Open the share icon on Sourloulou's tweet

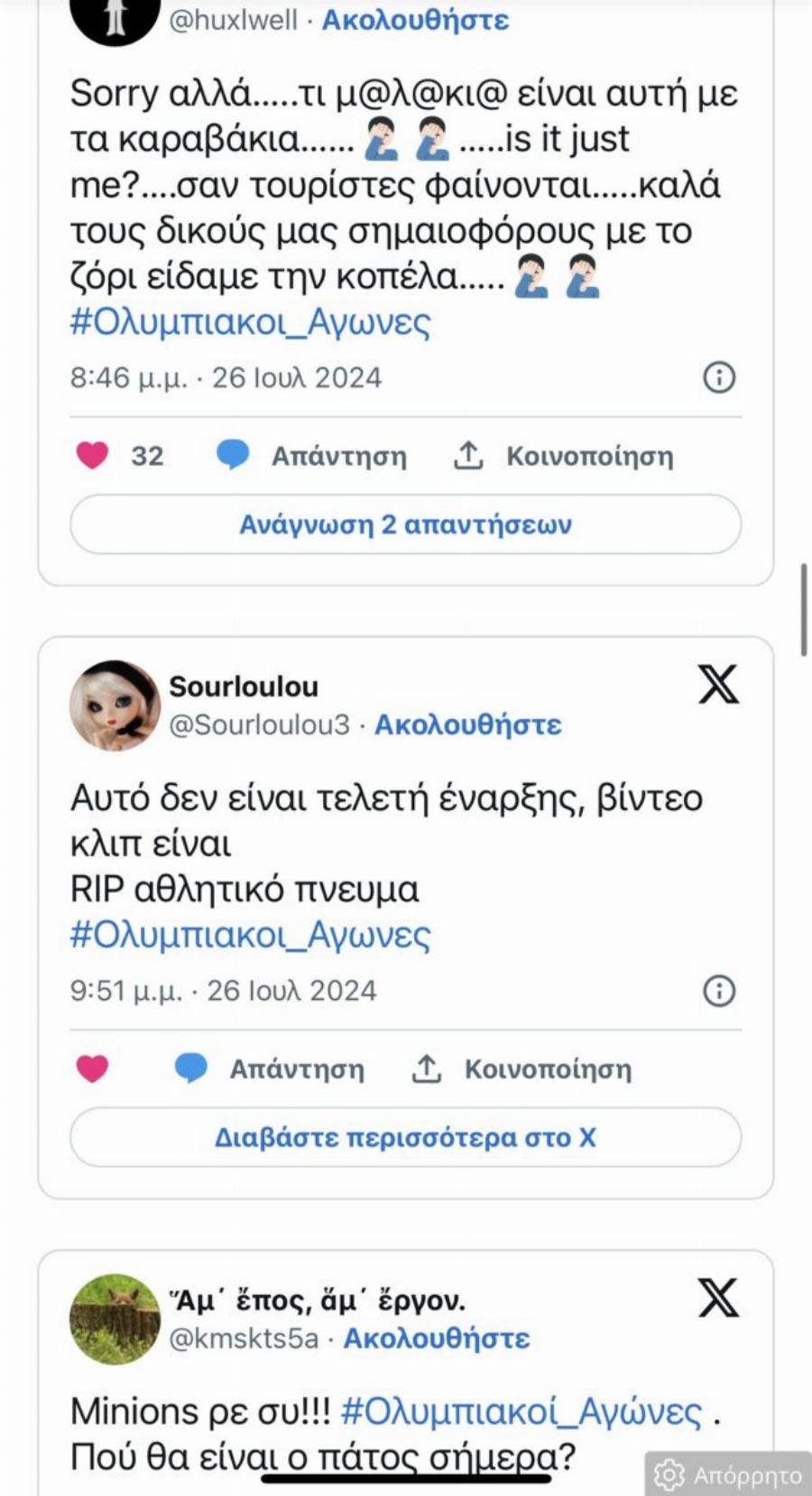428,1068
